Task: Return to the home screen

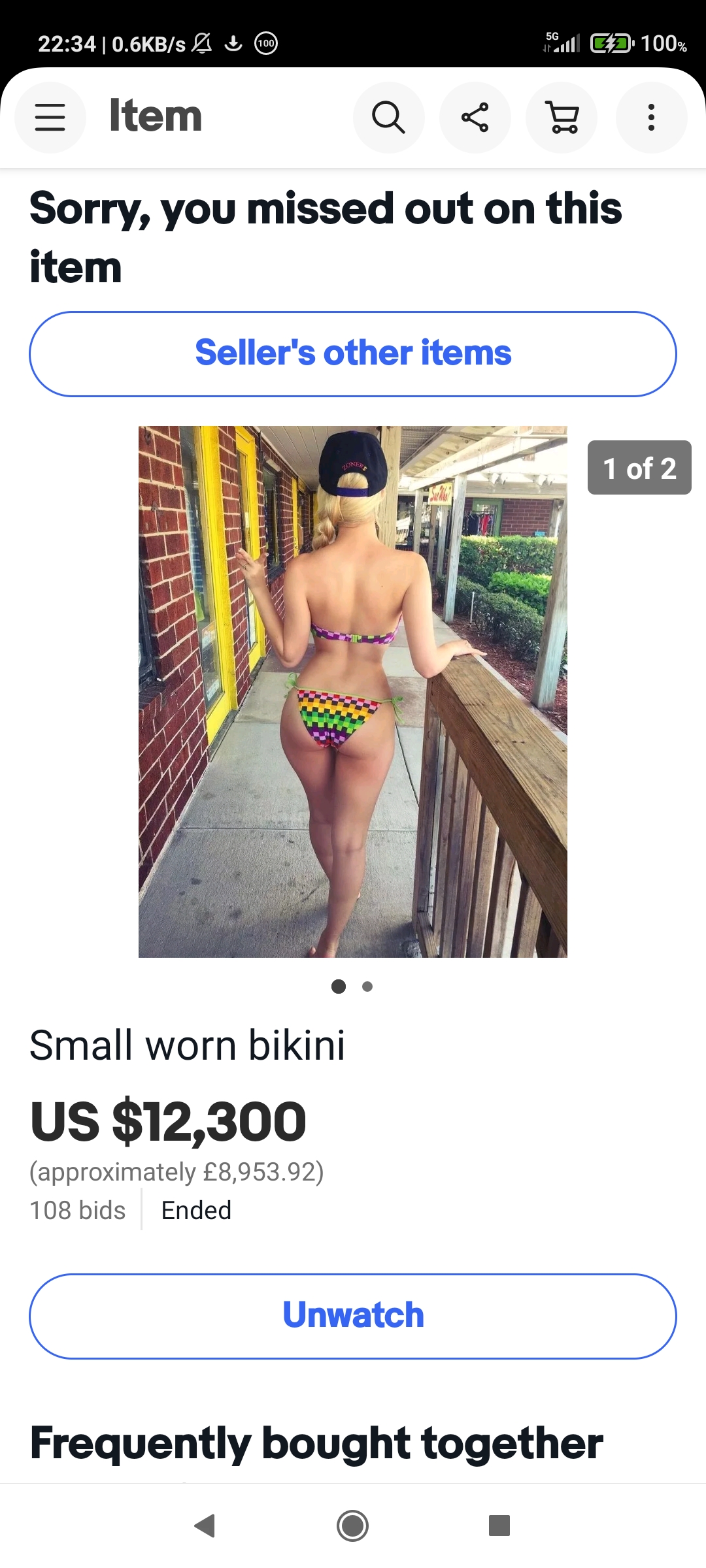Action: (x=353, y=1526)
